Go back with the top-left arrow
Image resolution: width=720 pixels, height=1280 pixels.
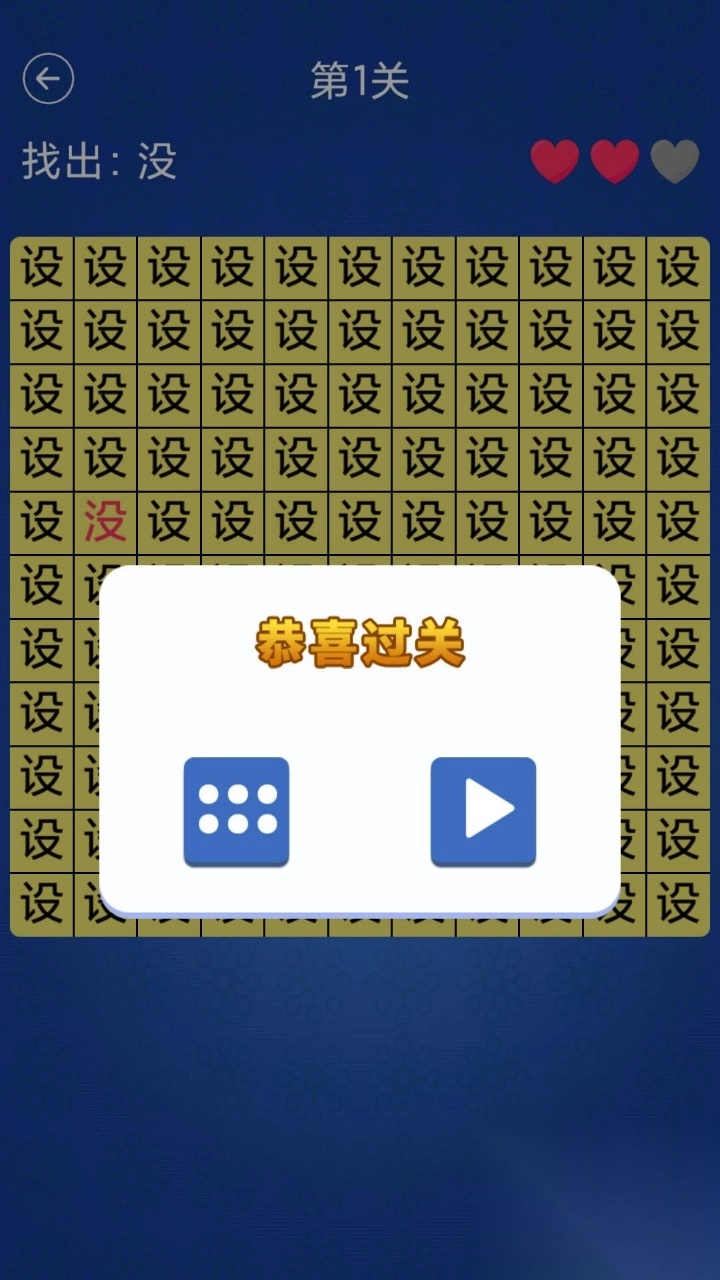pos(48,79)
